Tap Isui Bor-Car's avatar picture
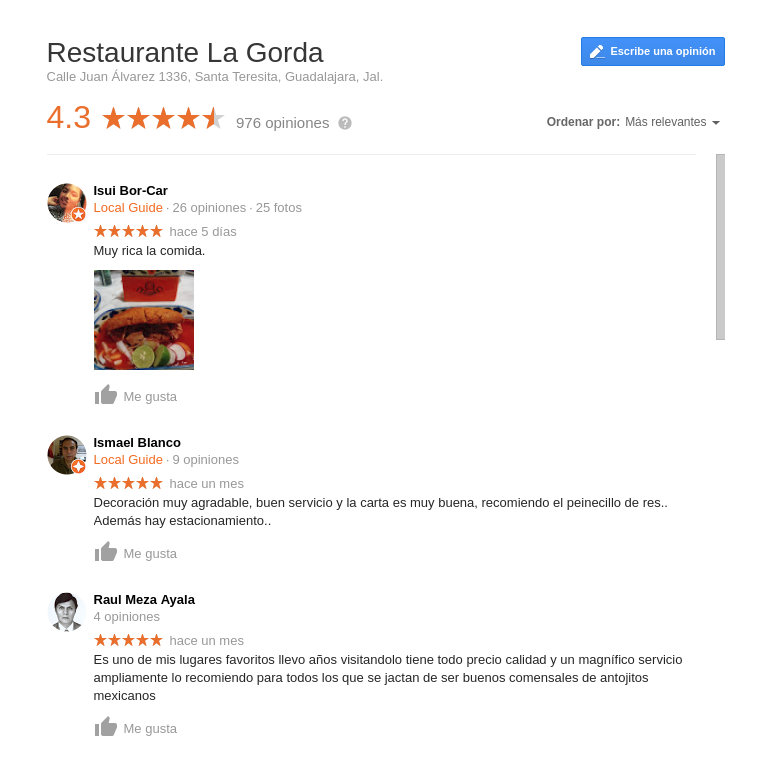The height and width of the screenshot is (781, 770). click(66, 202)
